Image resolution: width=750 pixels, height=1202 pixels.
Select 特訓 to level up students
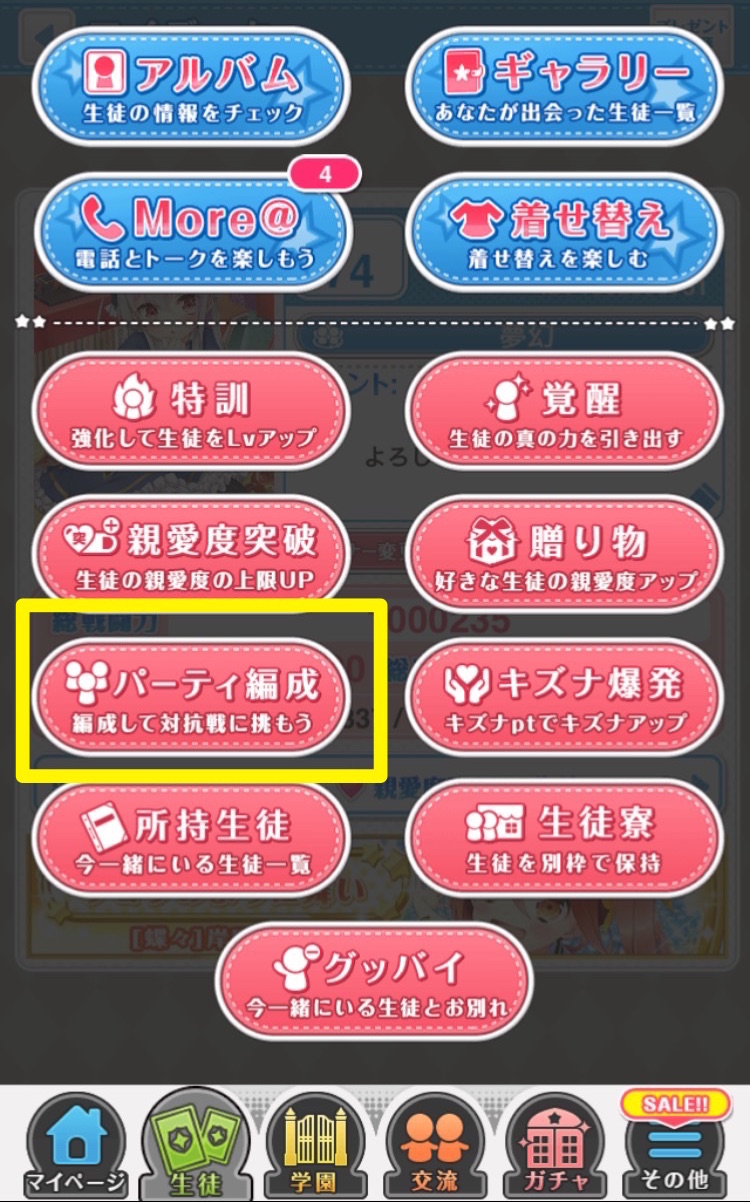tap(192, 413)
